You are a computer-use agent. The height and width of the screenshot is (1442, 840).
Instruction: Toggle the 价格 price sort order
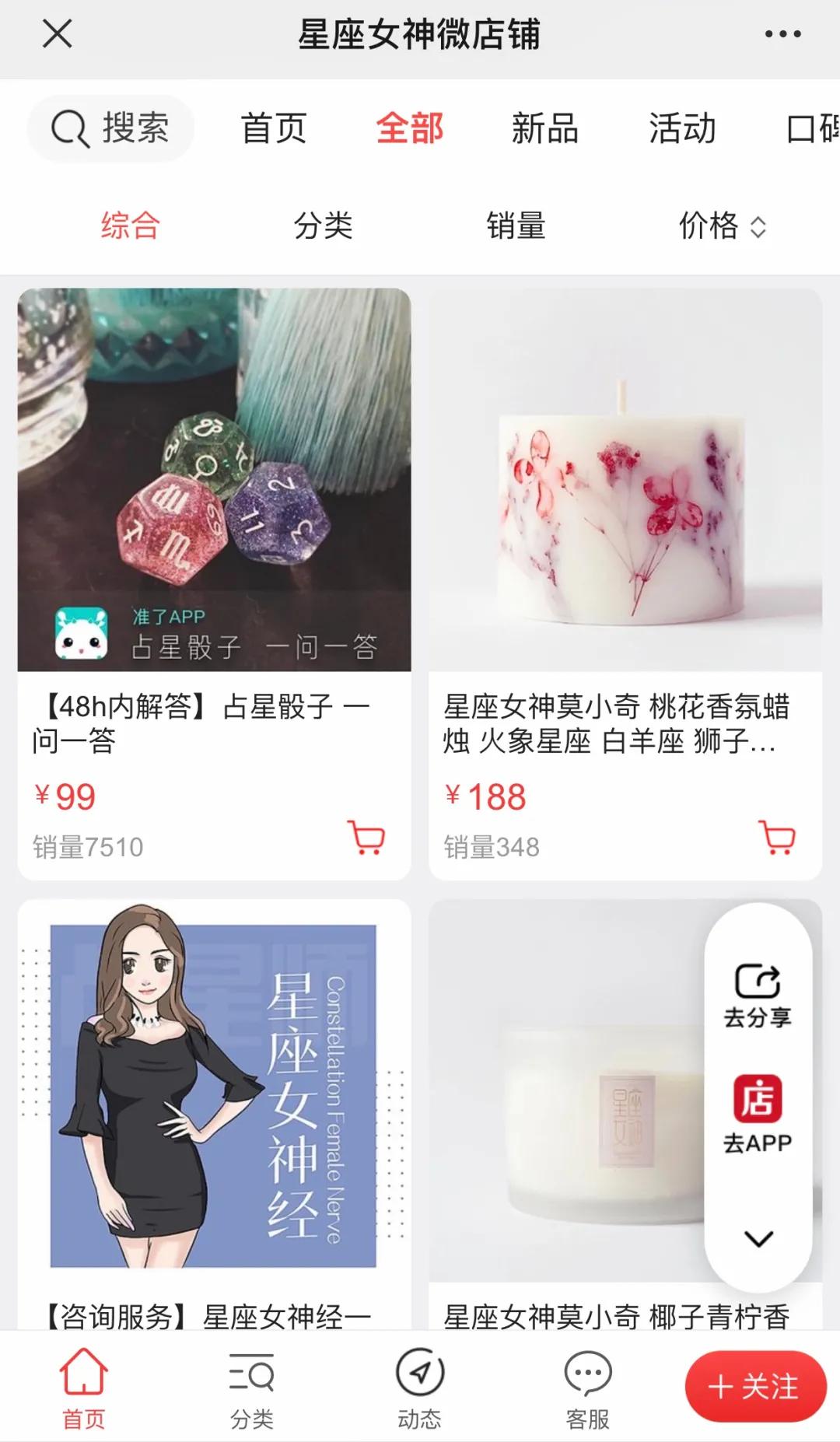(719, 226)
